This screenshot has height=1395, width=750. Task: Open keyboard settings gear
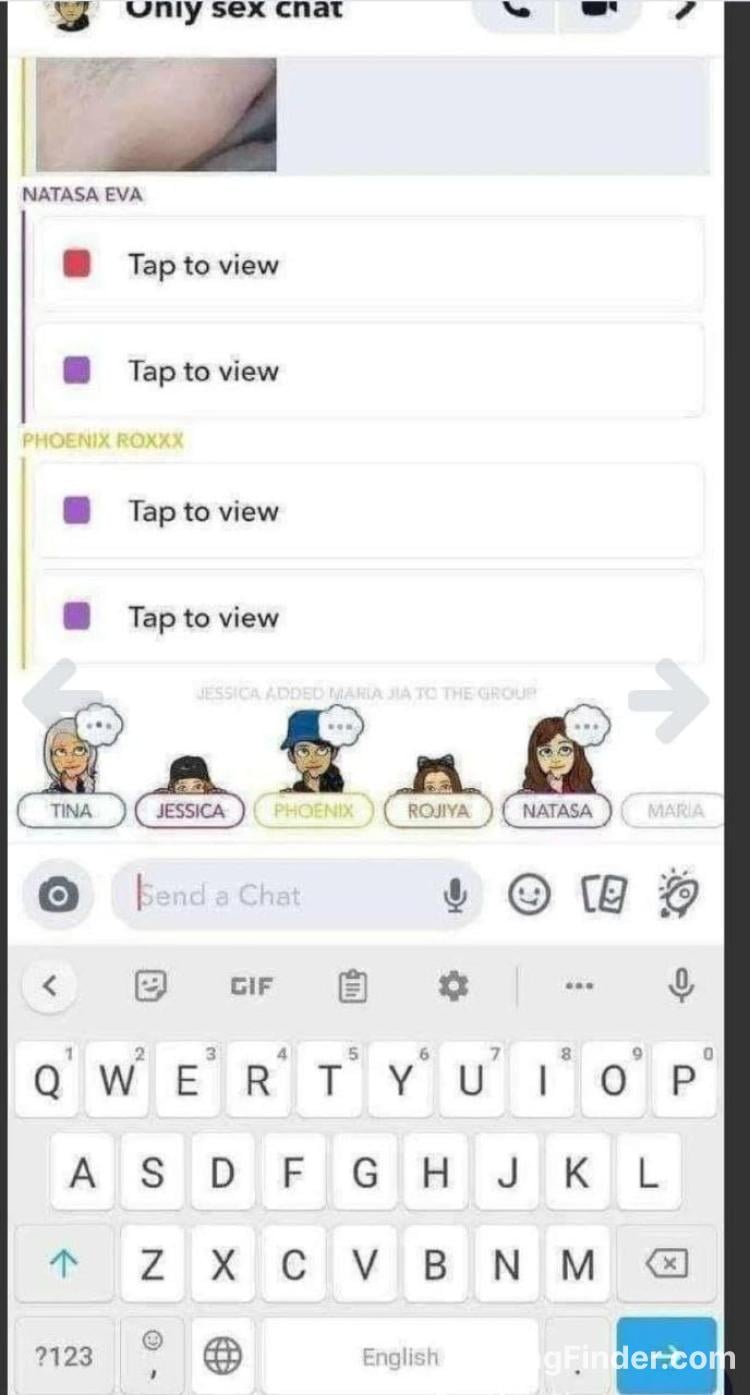(453, 987)
